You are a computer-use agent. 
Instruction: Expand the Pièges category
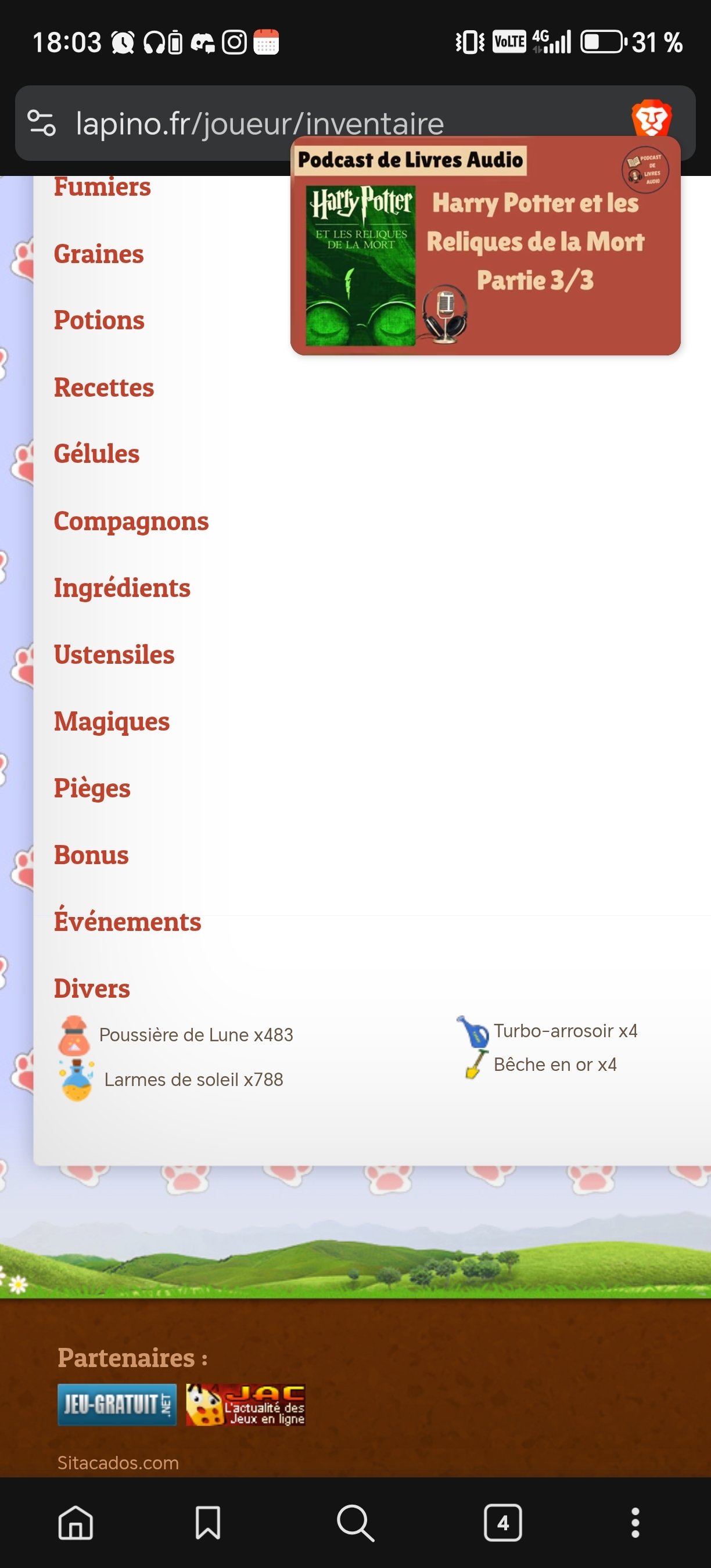click(92, 788)
